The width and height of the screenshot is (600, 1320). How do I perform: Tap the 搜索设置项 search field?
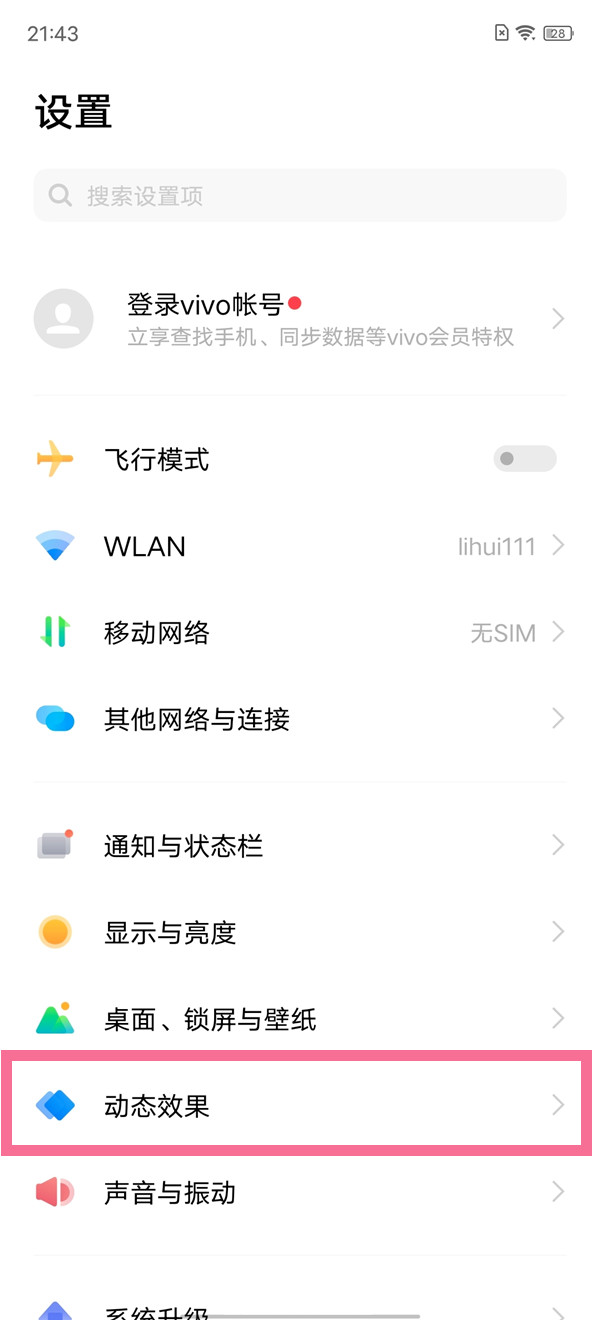[x=300, y=195]
